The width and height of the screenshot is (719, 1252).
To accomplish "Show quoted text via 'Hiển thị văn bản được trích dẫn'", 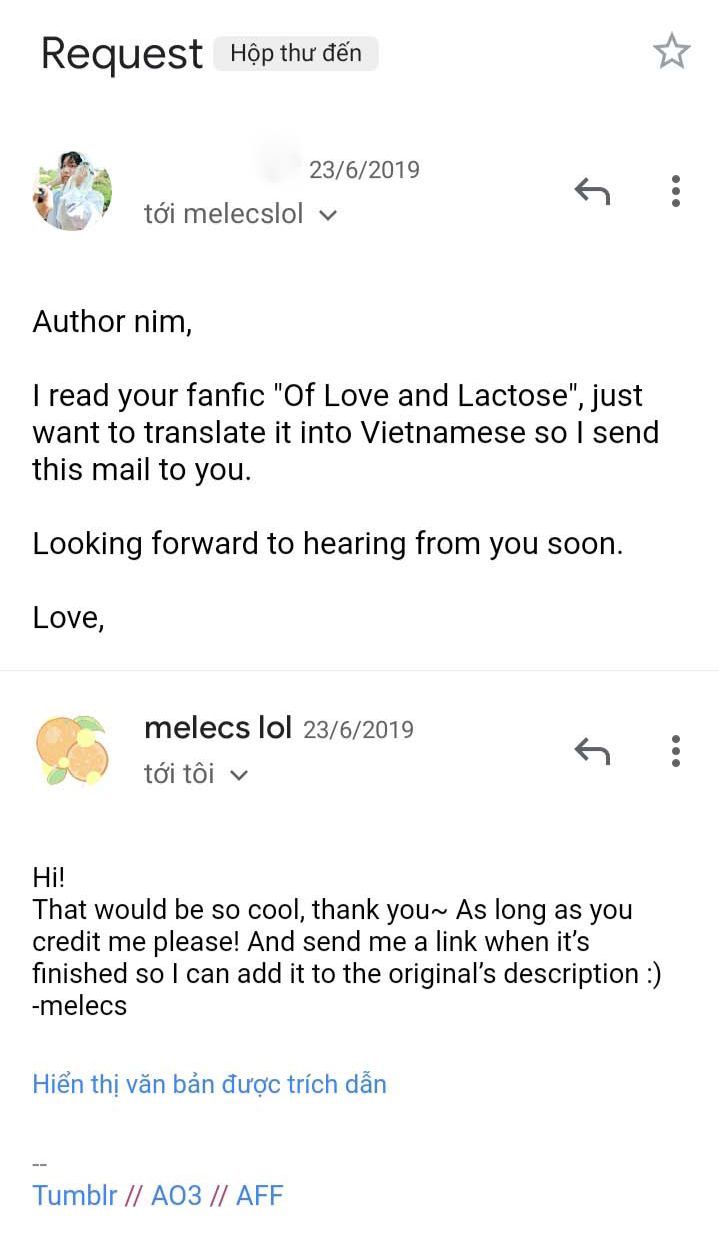I will (x=209, y=1084).
